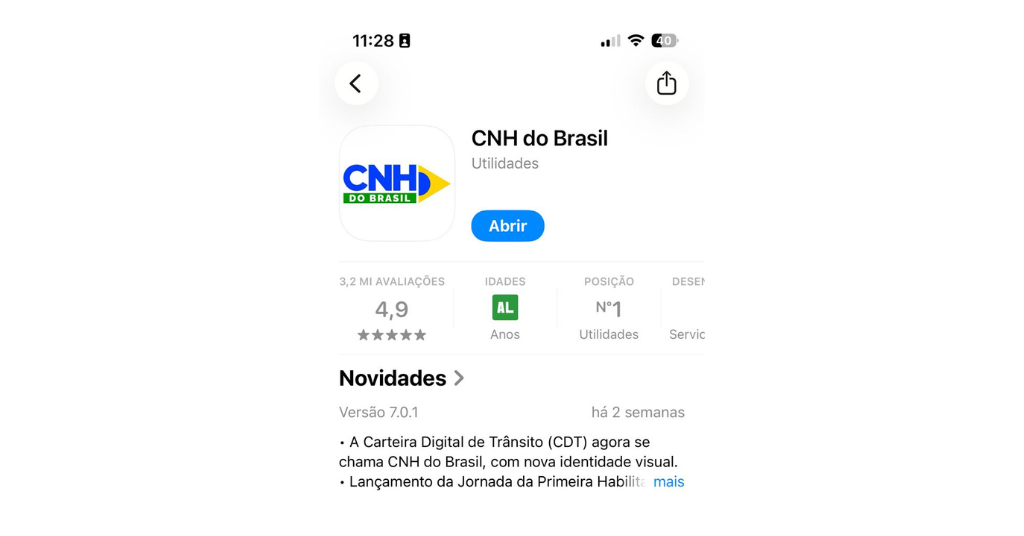Image resolution: width=1024 pixels, height=536 pixels.
Task: Go back using the top arrow
Action: 356,84
